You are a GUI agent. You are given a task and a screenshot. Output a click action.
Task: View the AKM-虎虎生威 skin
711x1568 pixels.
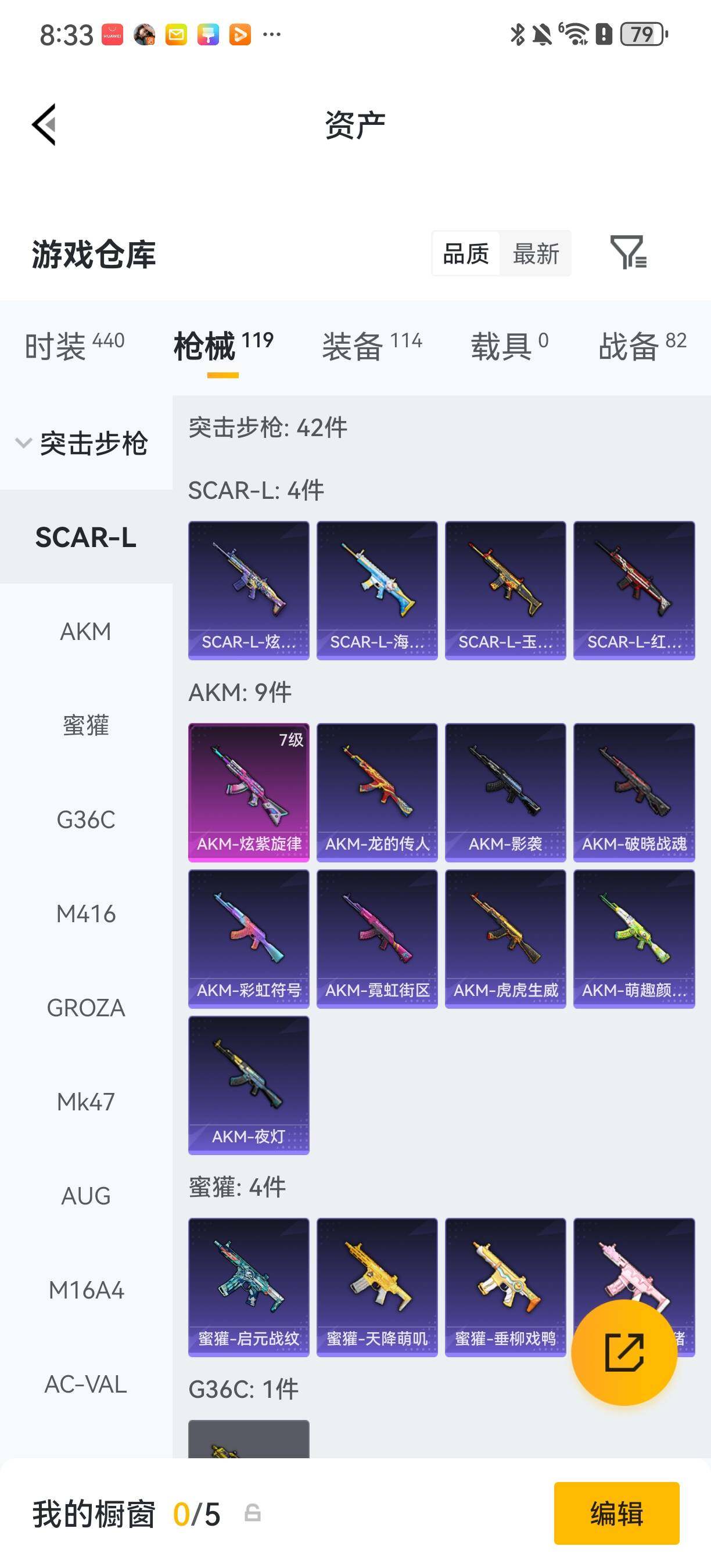point(505,938)
